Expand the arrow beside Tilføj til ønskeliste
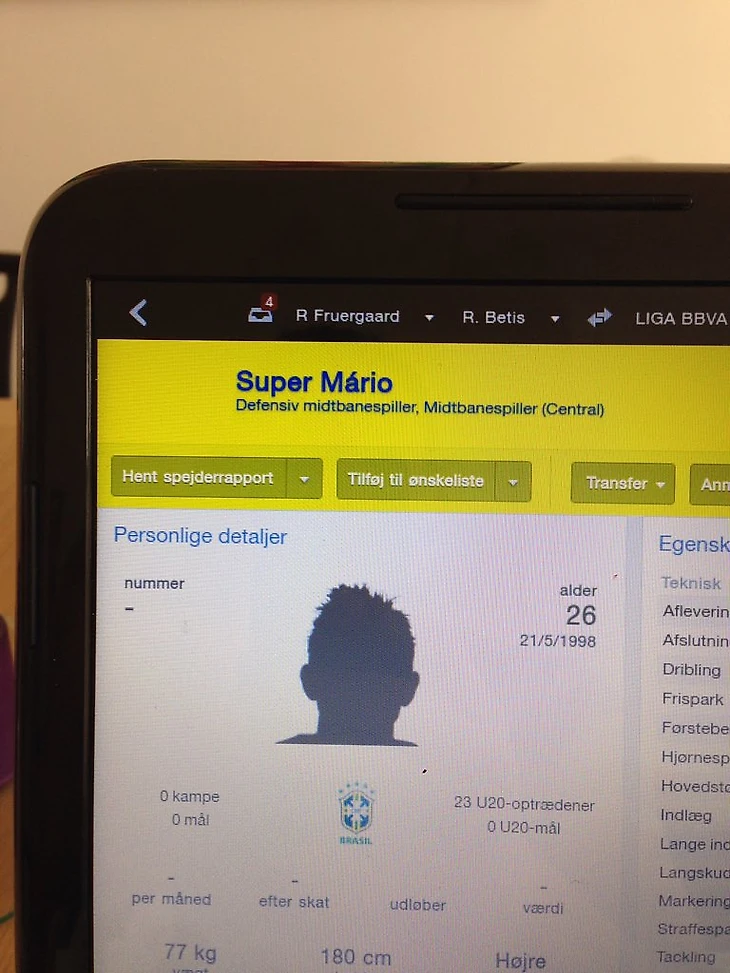 pos(513,482)
